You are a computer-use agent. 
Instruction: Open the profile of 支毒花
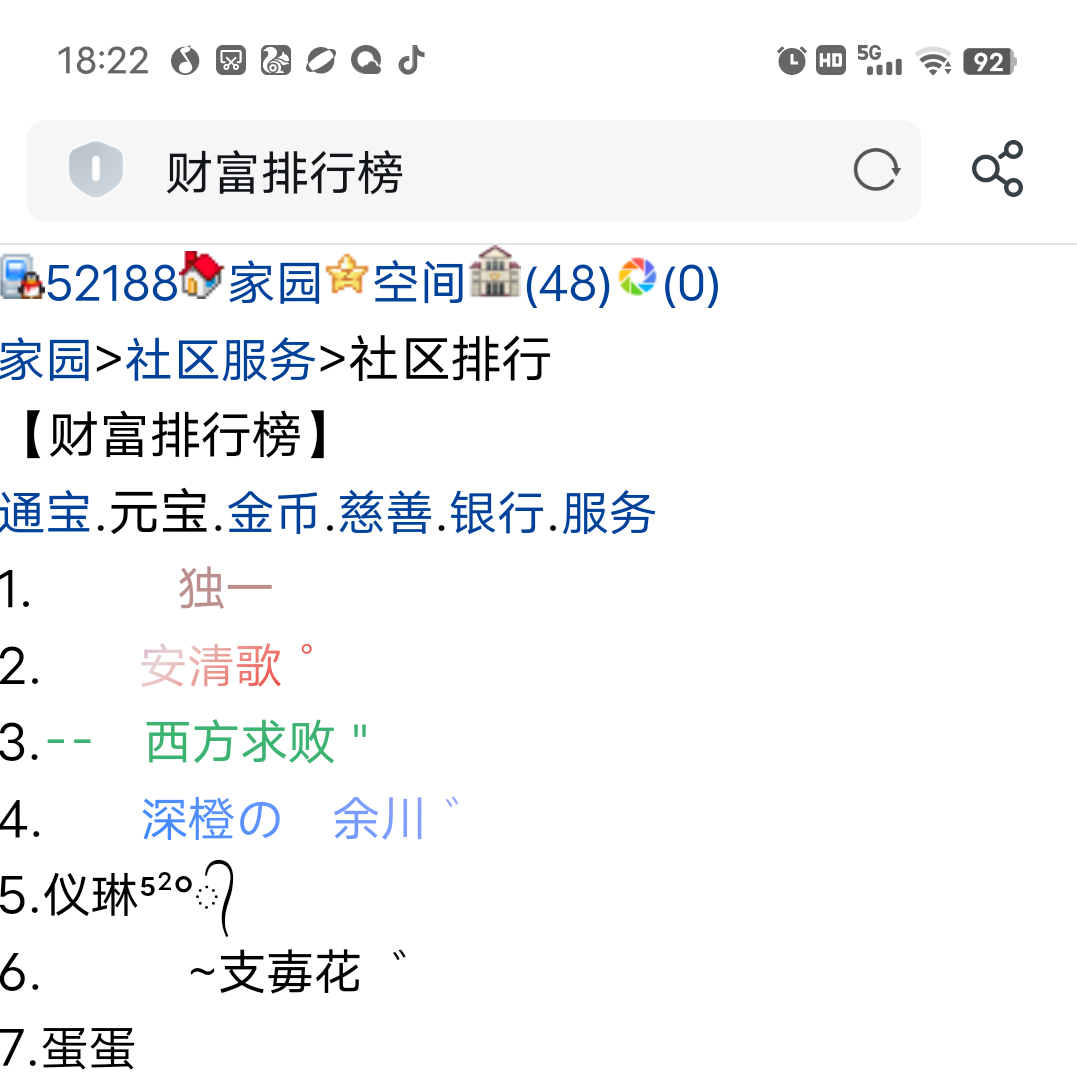pos(290,973)
